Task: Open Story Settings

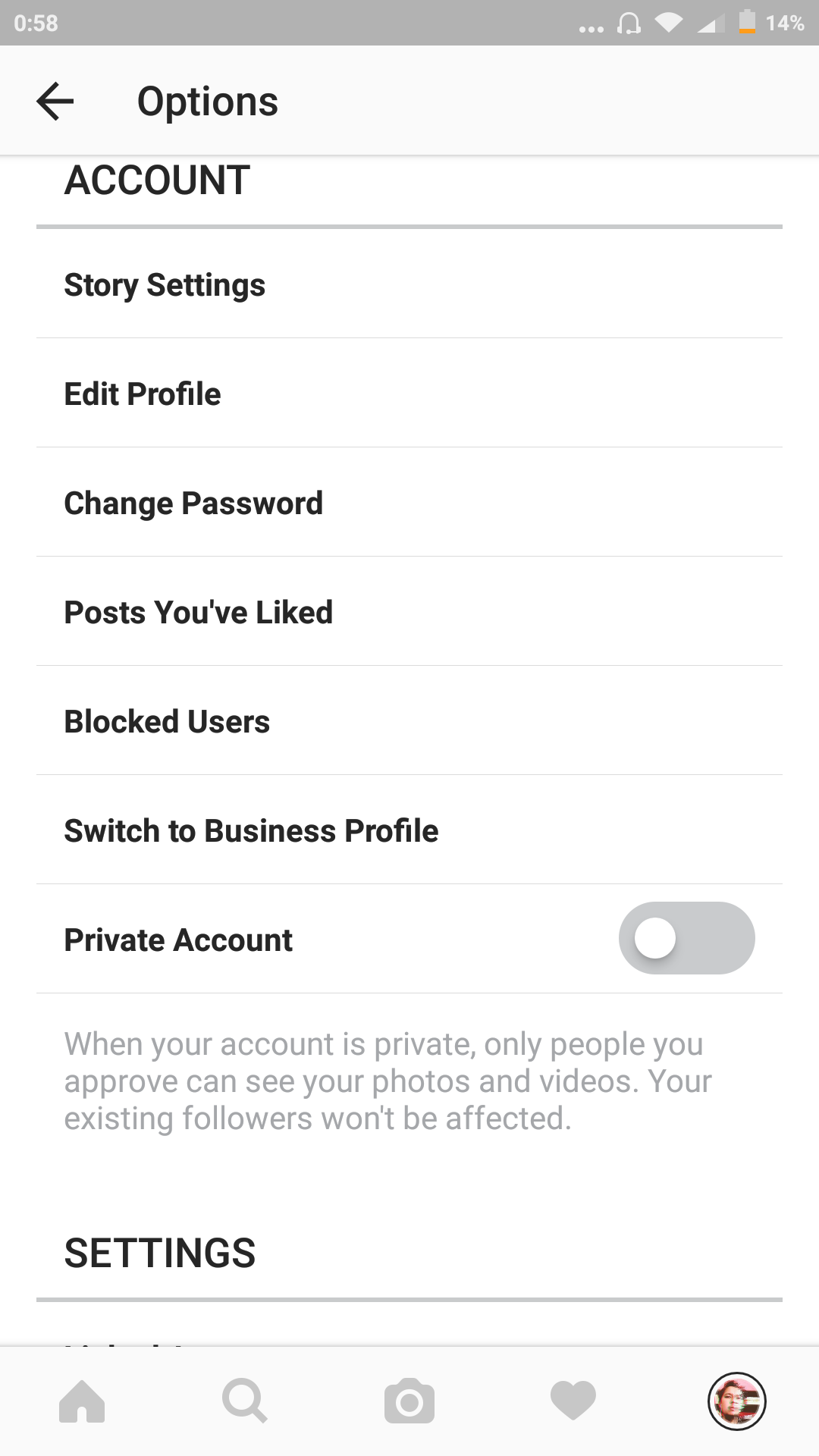Action: (x=165, y=285)
